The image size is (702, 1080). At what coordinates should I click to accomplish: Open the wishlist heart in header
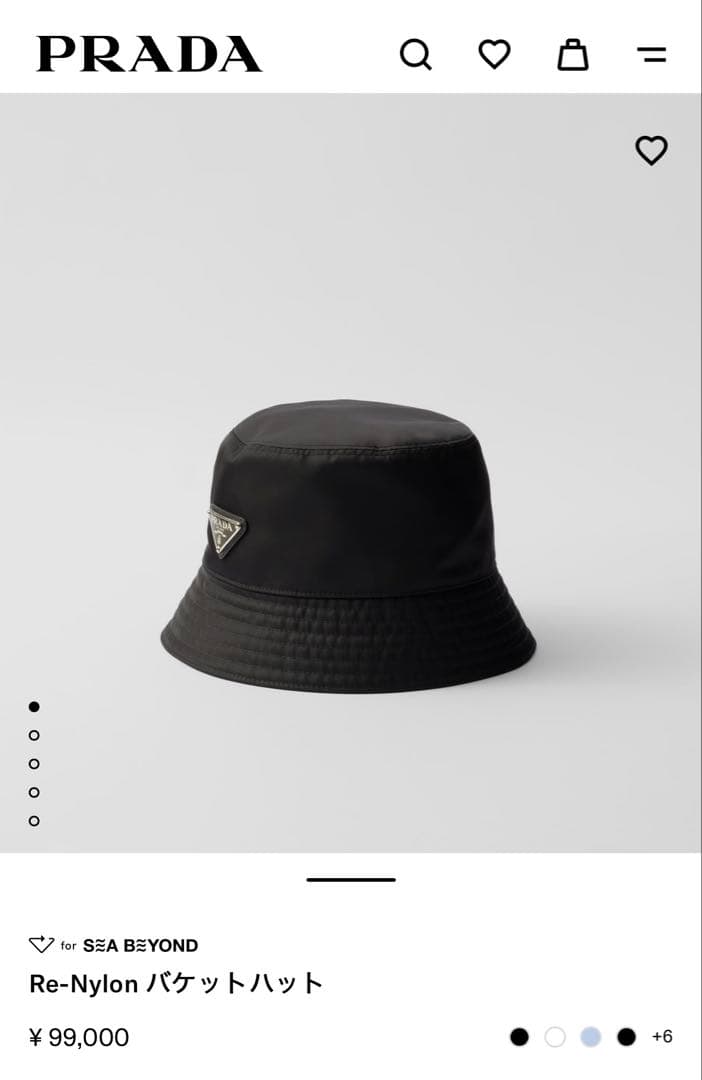(x=494, y=54)
